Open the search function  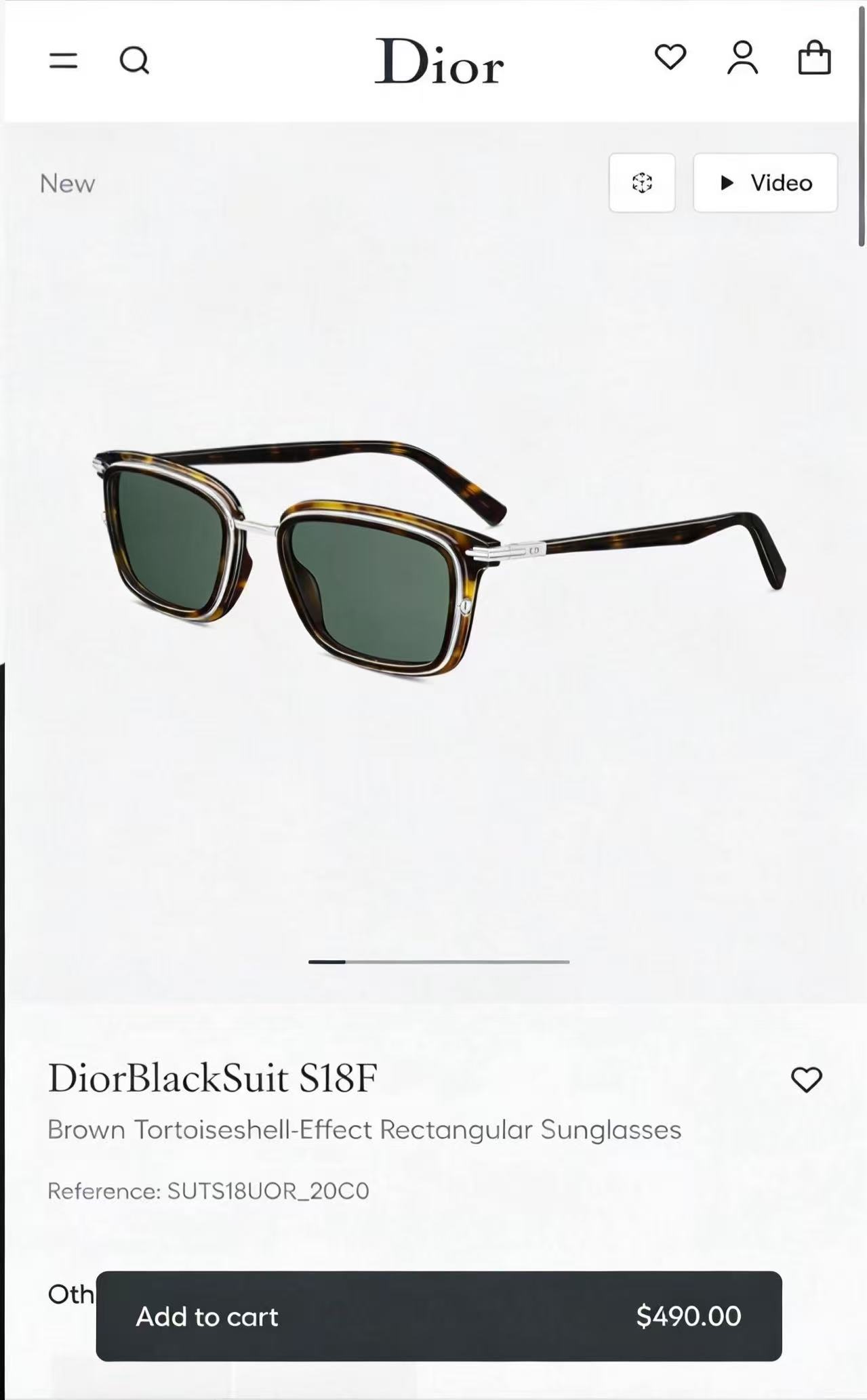pos(135,60)
